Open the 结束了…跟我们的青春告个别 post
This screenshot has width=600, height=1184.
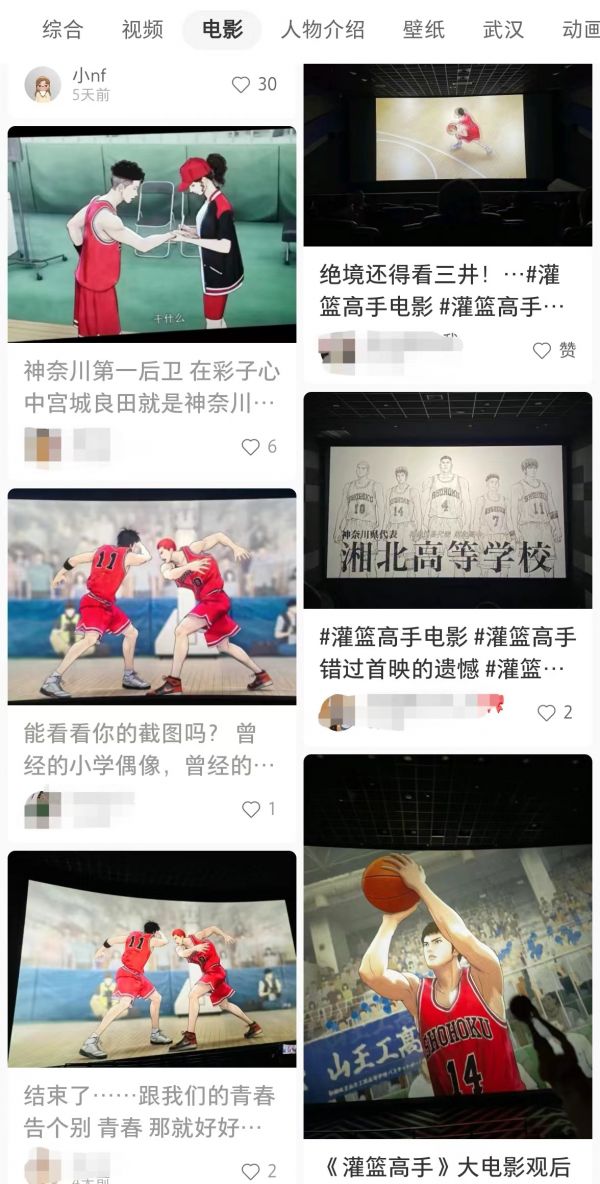152,958
